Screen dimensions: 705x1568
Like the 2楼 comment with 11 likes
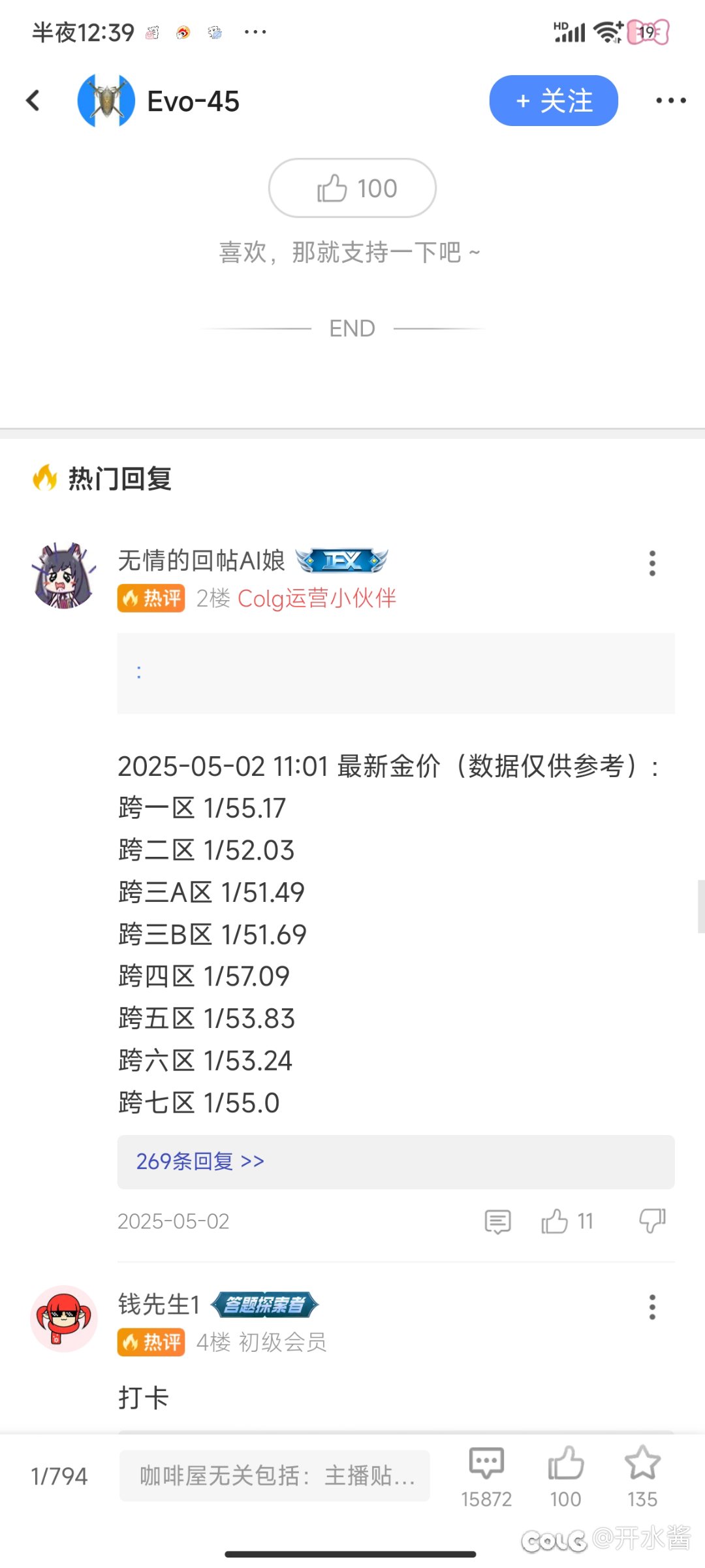[567, 1221]
